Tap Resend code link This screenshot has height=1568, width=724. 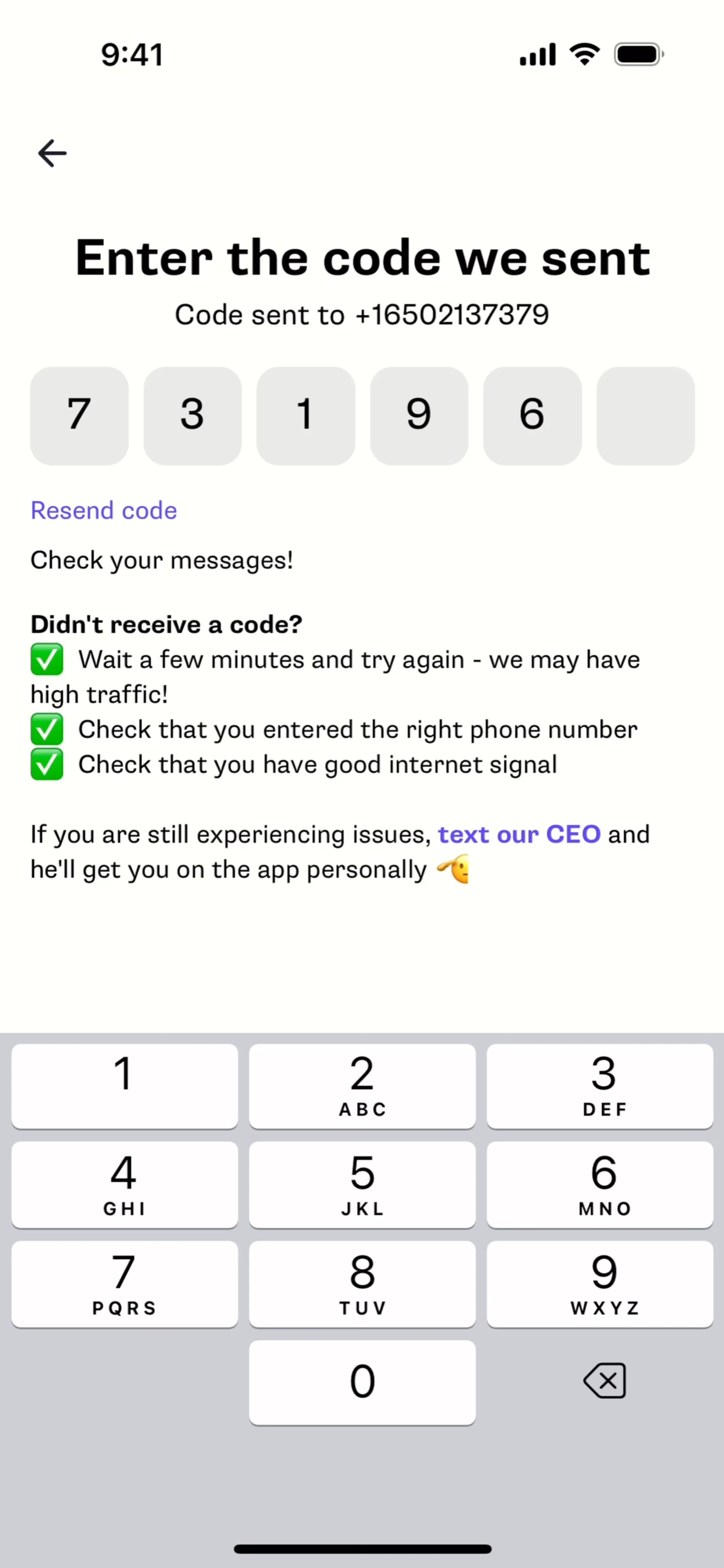[x=104, y=510]
